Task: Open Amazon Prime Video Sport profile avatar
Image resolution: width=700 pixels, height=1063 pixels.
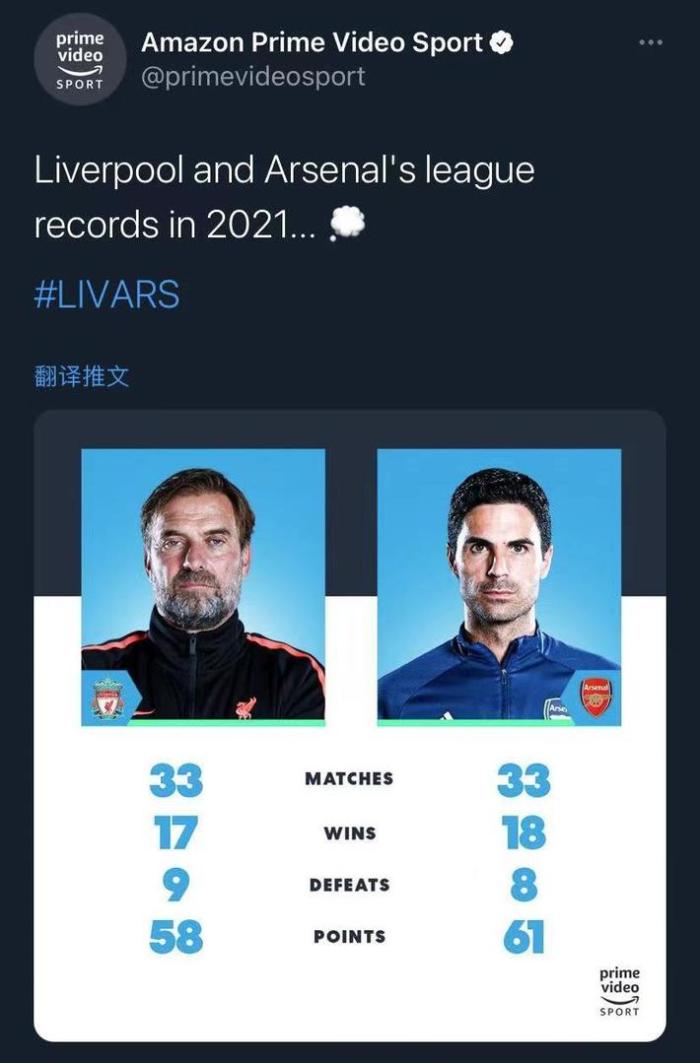Action: point(80,59)
